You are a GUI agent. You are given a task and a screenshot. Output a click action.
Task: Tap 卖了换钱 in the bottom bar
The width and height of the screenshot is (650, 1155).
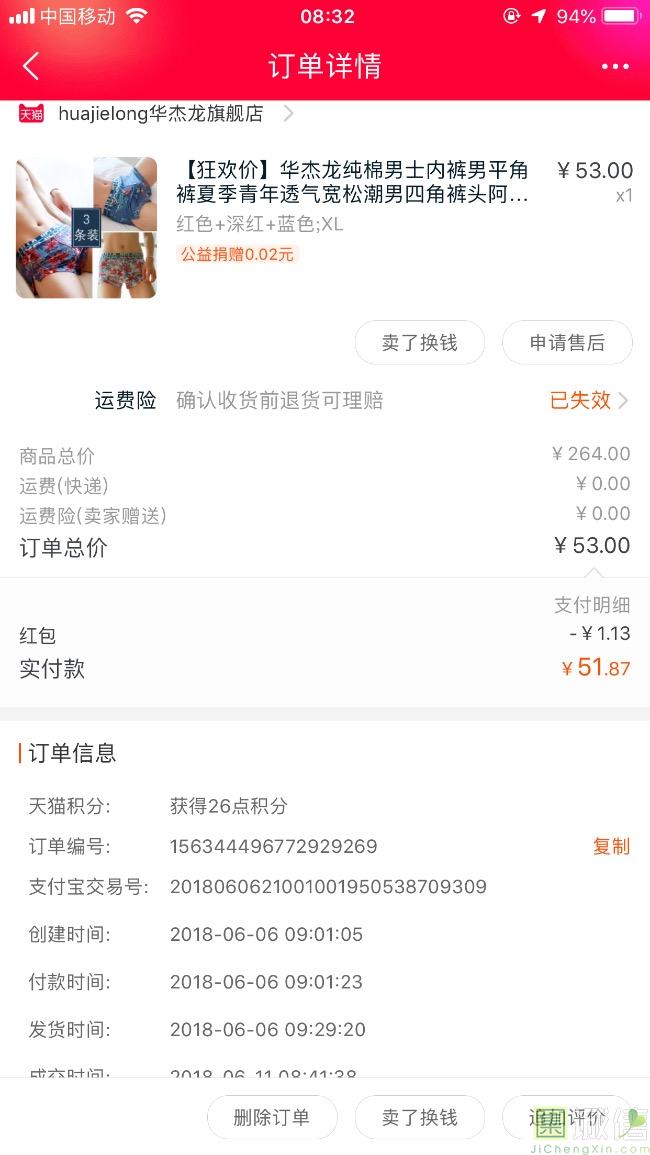click(x=419, y=1117)
